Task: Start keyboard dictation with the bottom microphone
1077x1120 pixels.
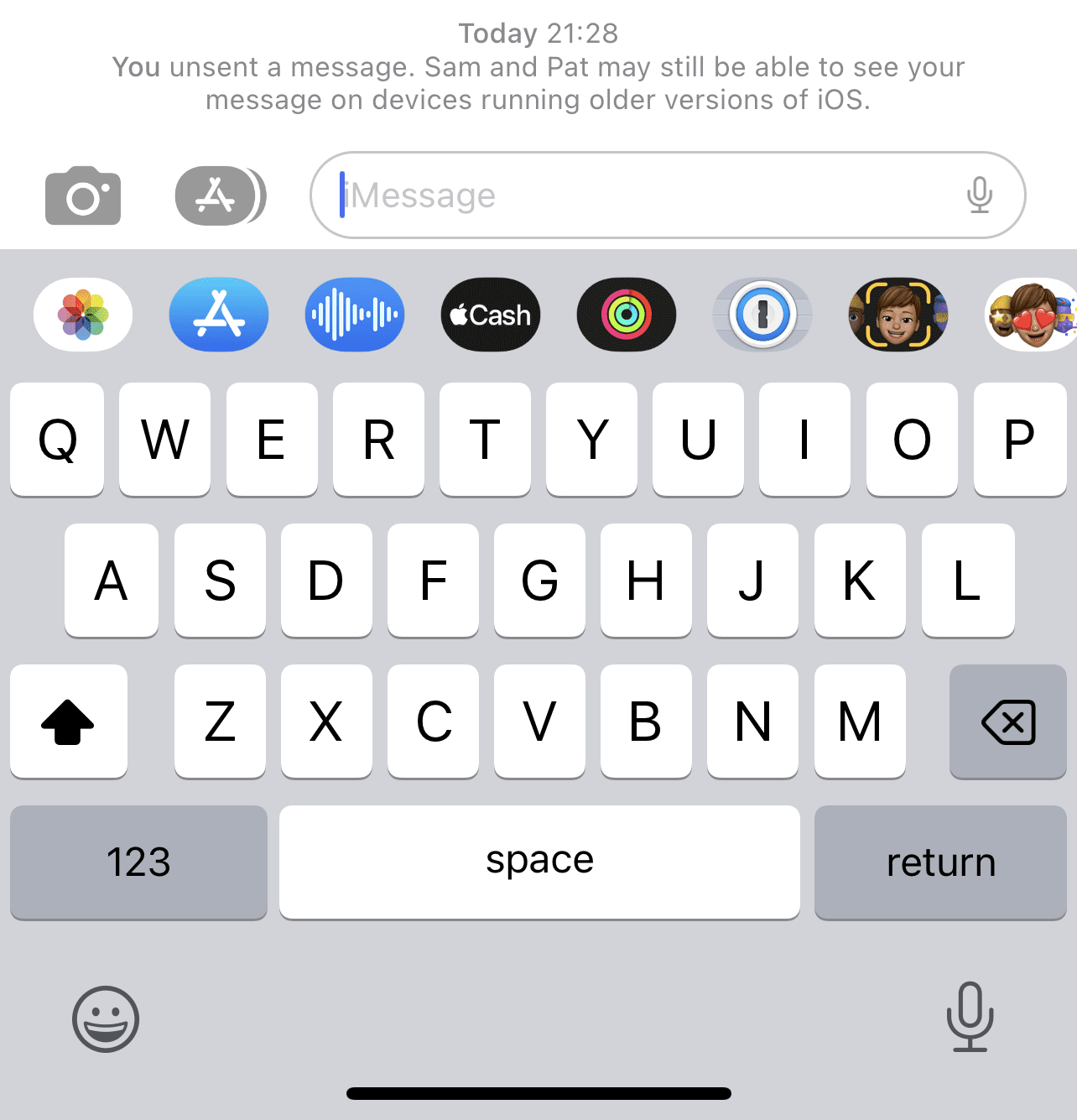Action: [970, 1017]
